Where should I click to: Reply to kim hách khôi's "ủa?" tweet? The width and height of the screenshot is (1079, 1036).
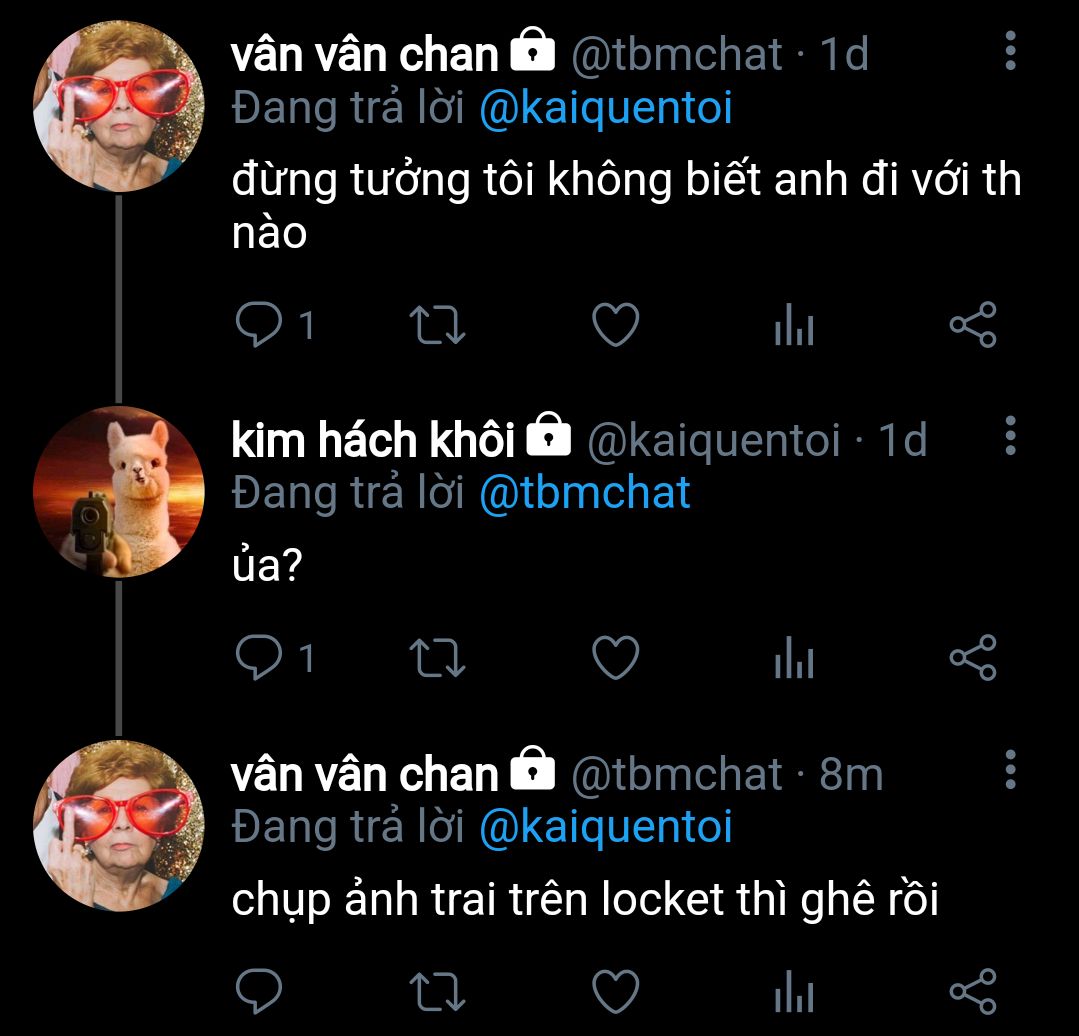click(259, 657)
